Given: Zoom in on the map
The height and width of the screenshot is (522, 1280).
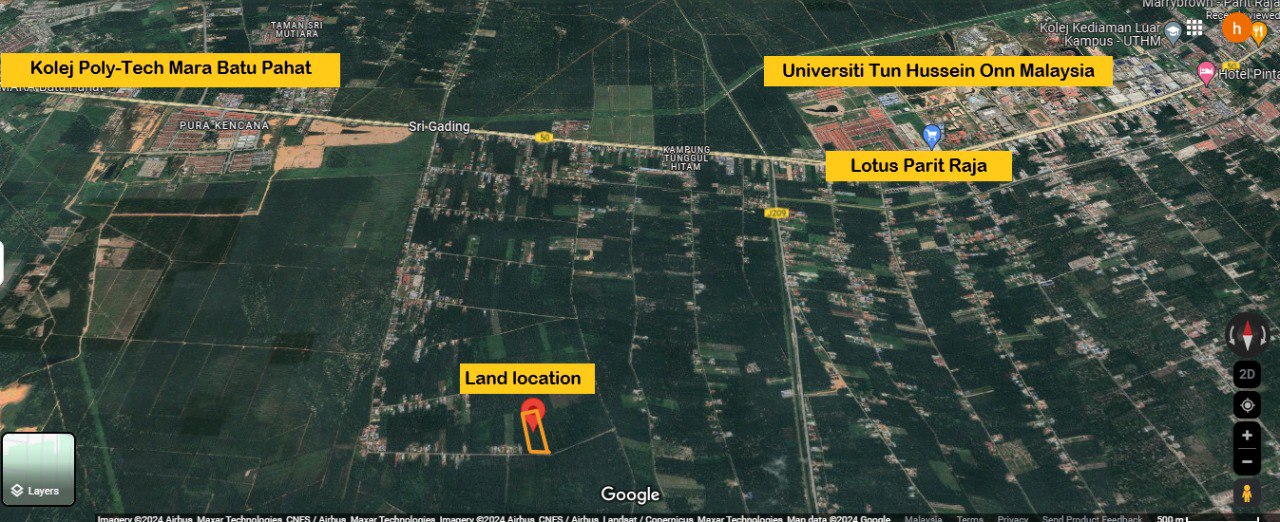Looking at the screenshot, I should (x=1247, y=436).
